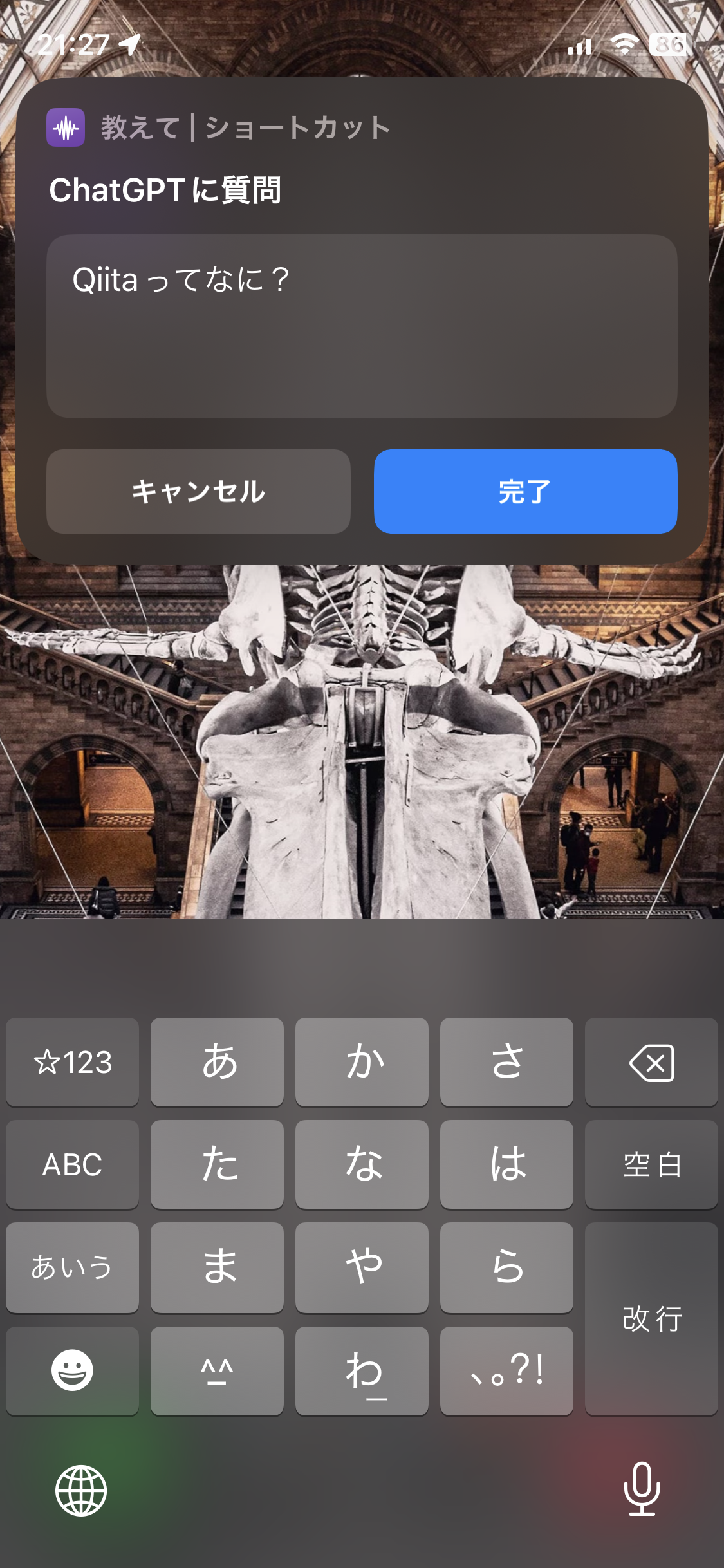Tap the ^^ emoticon key
Screen dimensions: 724x1568
pyautogui.click(x=217, y=1370)
